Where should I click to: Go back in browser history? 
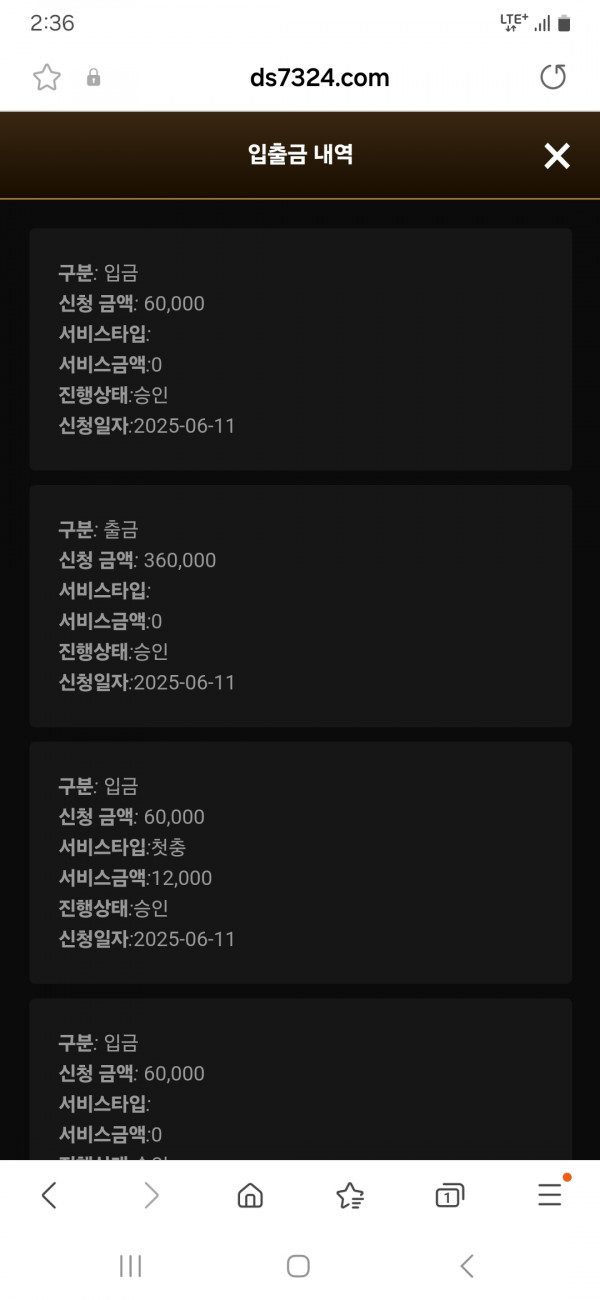pos(49,1195)
